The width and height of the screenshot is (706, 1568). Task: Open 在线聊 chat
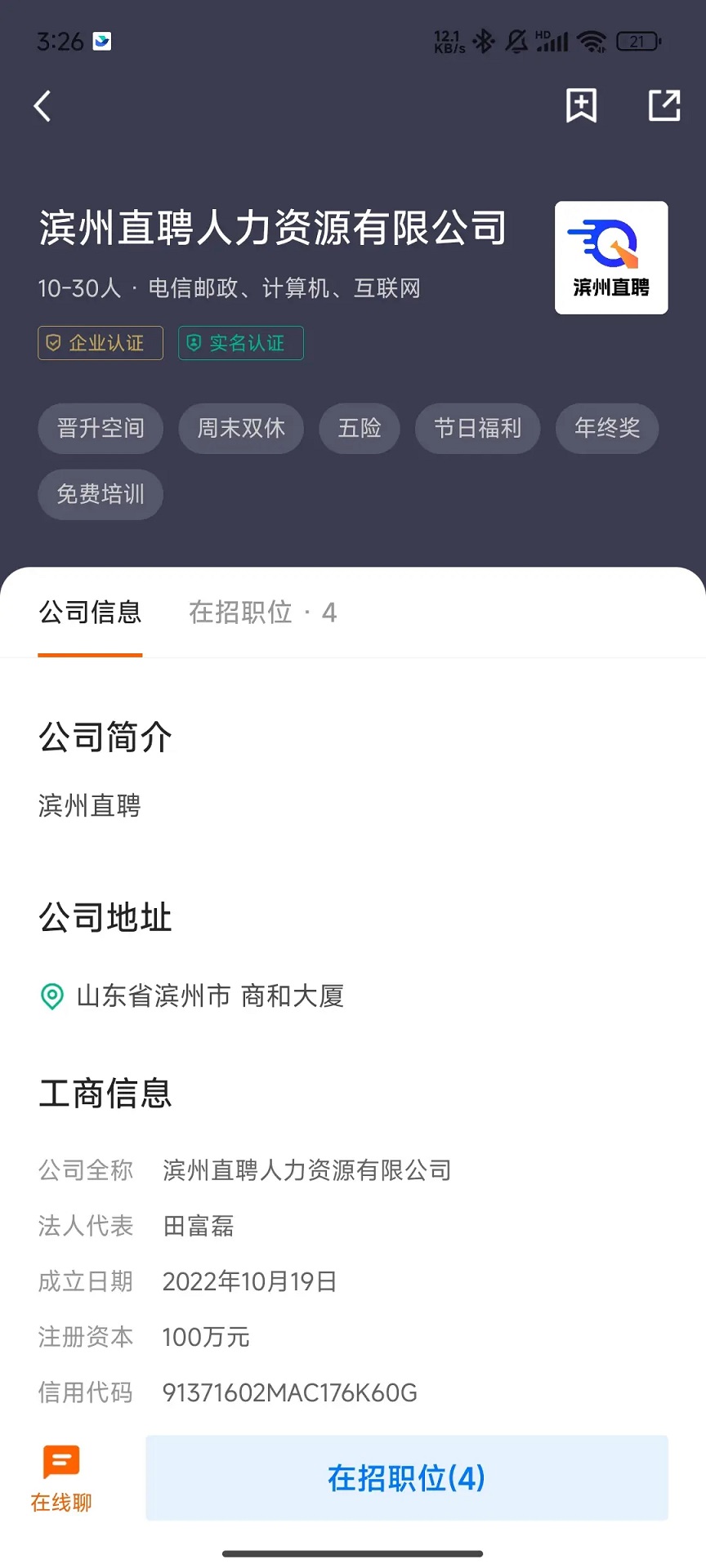point(61,1478)
